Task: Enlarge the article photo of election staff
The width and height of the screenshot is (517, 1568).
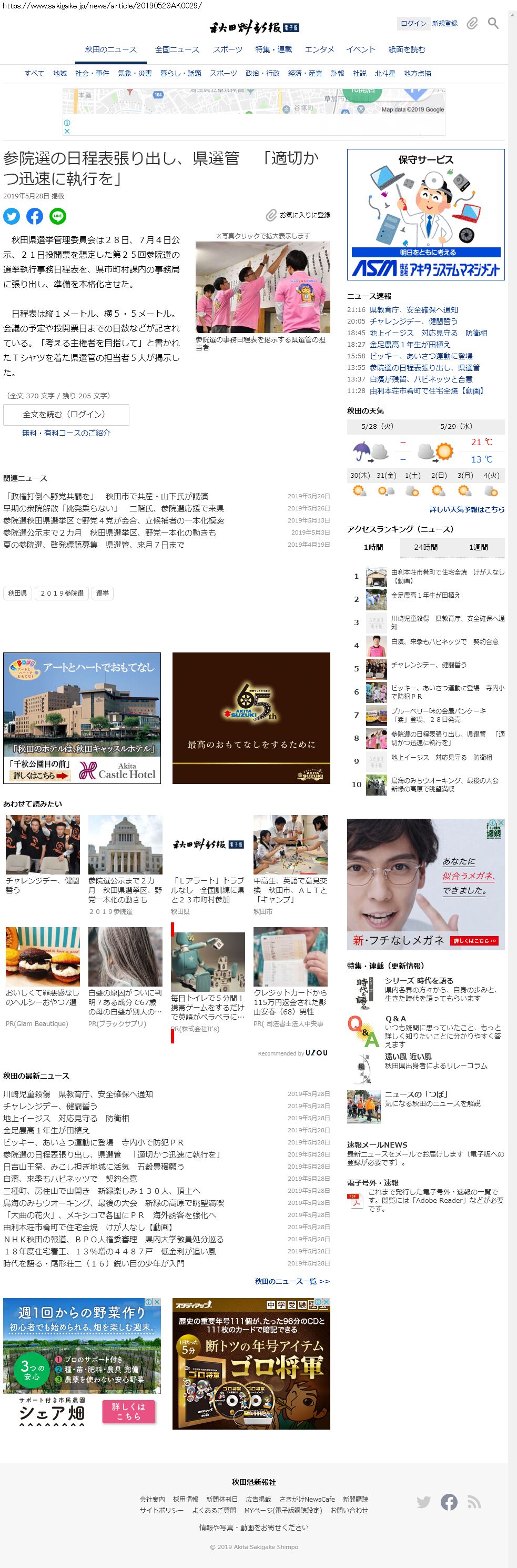Action: (x=263, y=287)
